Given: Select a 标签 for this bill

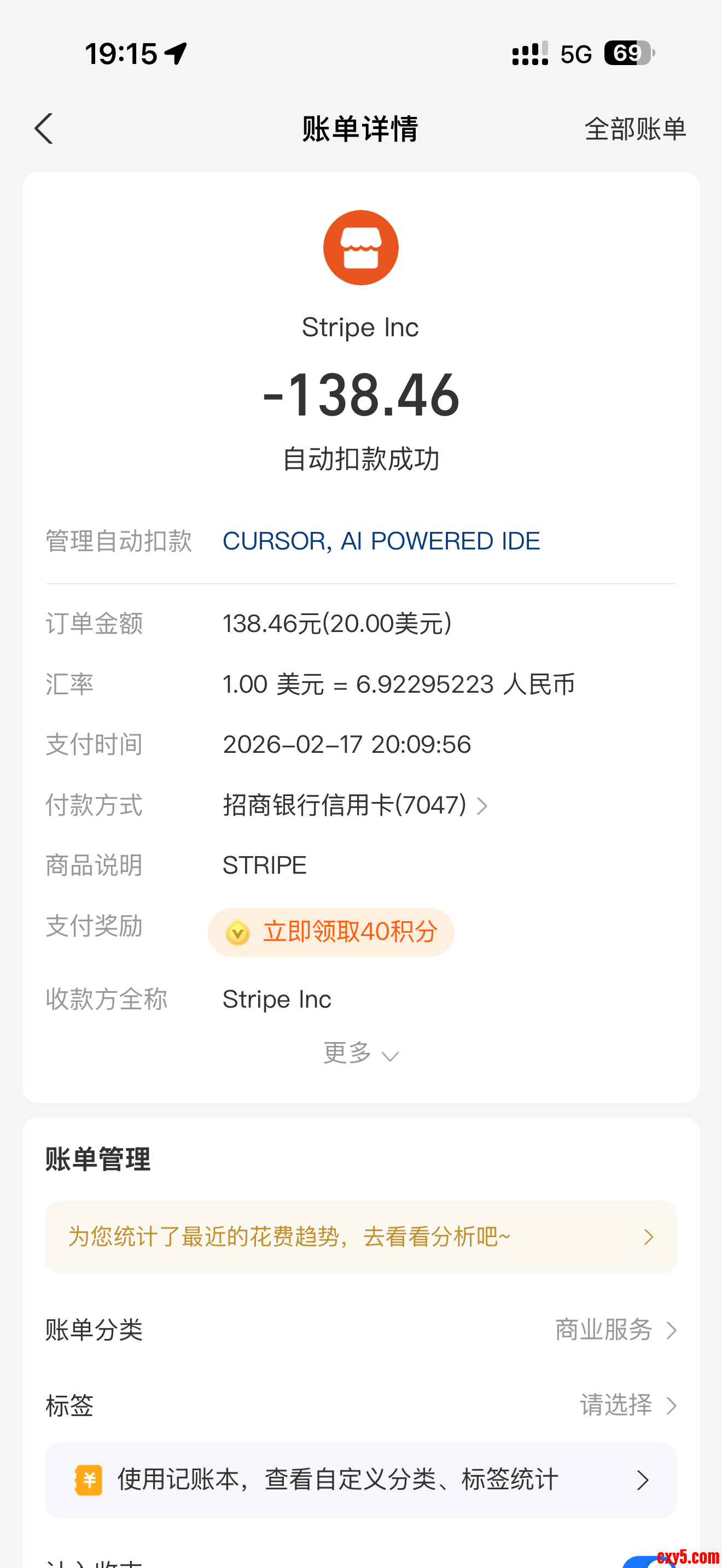Looking at the screenshot, I should point(627,1406).
